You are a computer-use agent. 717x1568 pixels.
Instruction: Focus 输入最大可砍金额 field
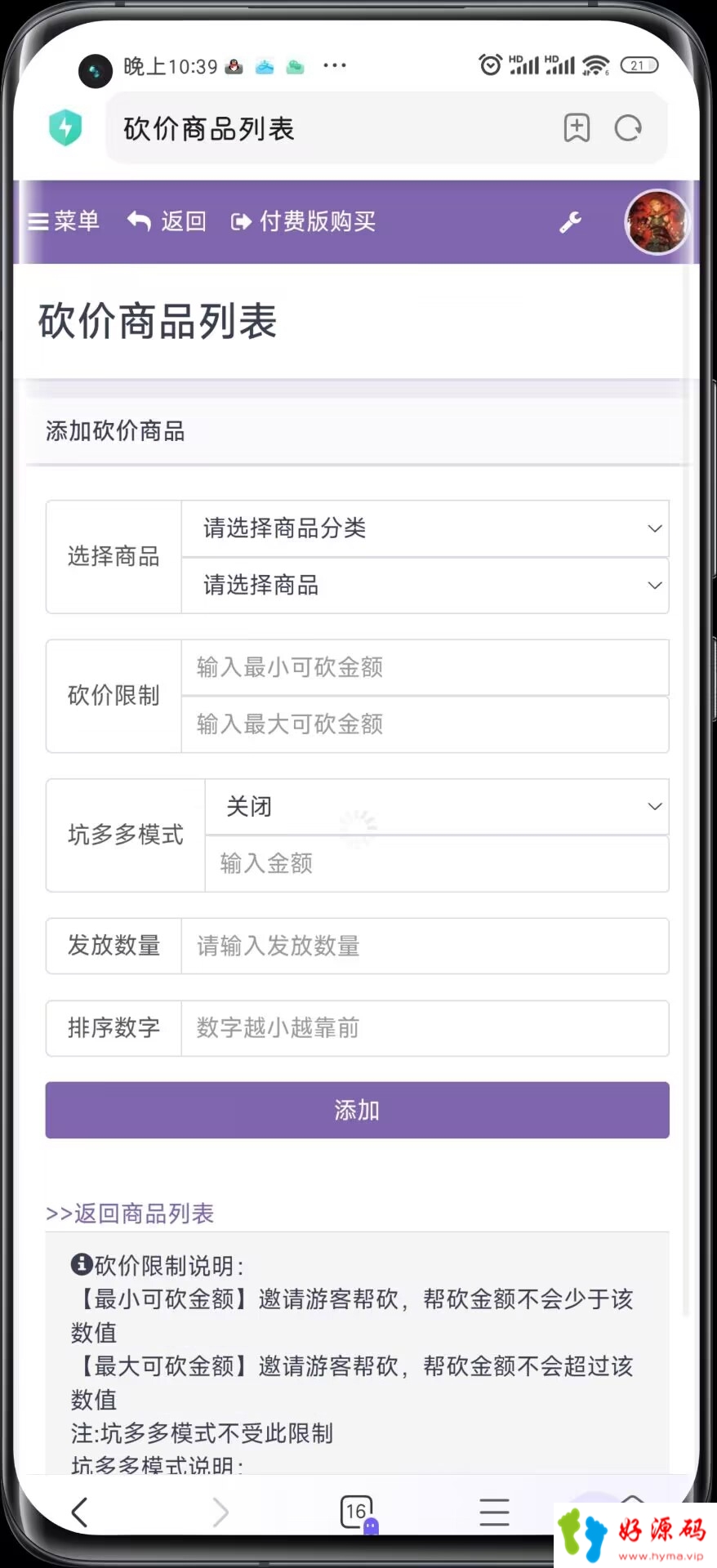tap(425, 724)
